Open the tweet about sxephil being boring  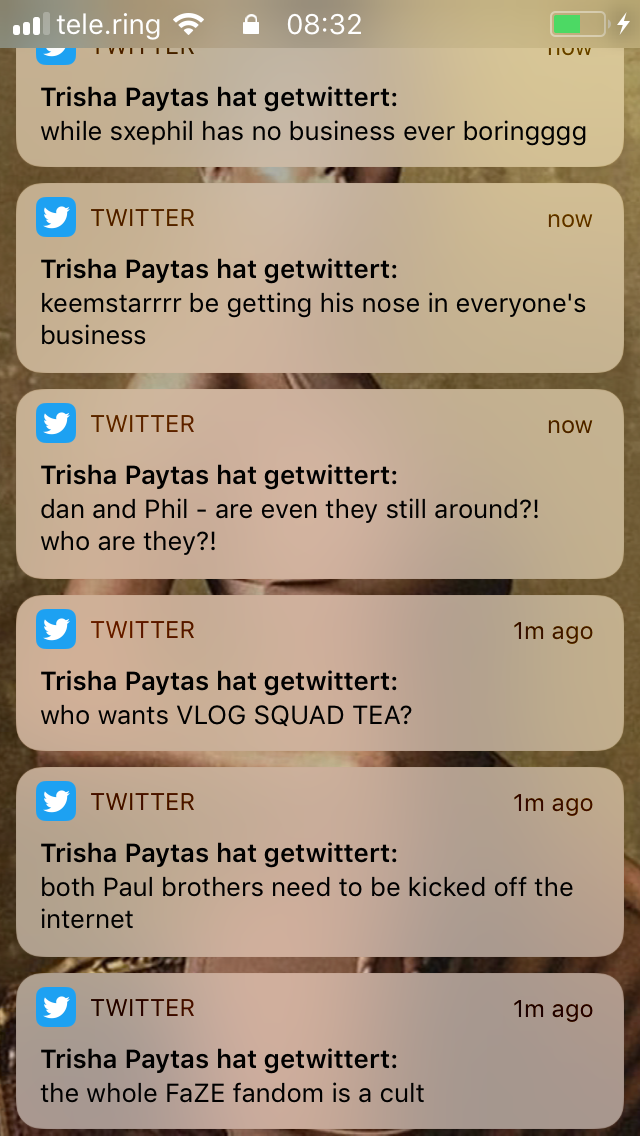(320, 107)
